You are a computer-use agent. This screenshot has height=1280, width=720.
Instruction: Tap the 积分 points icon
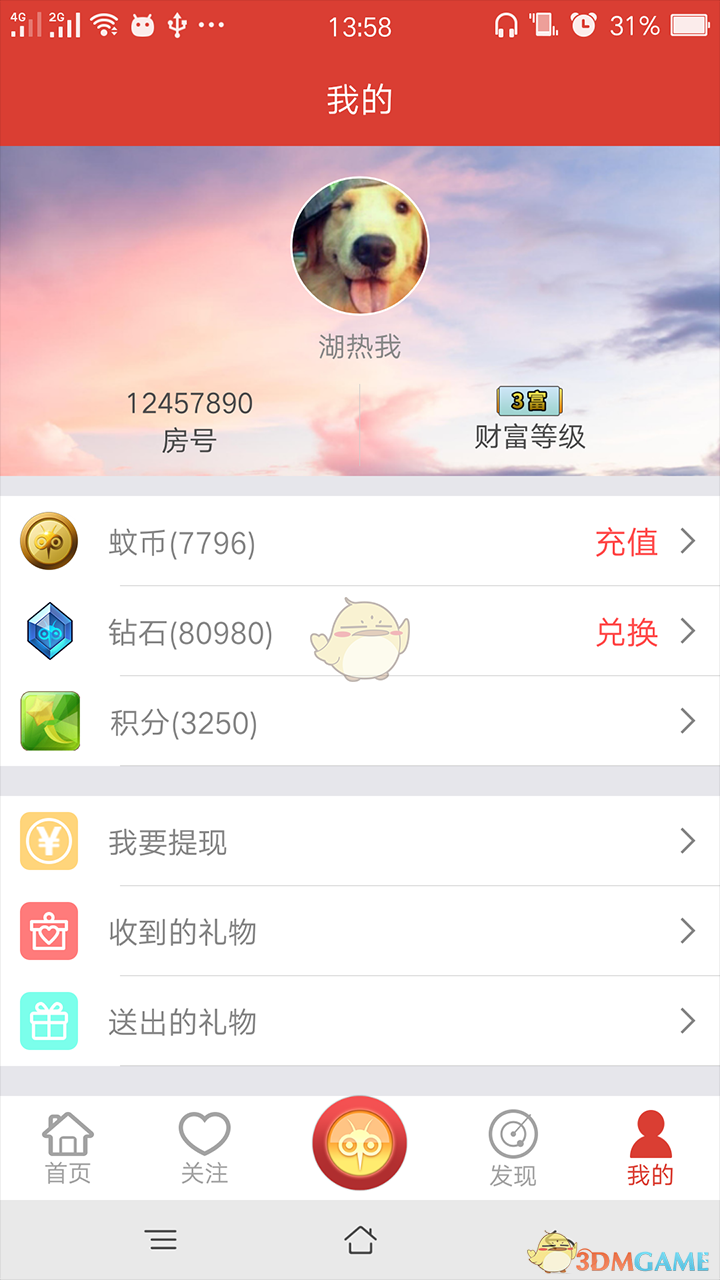coord(49,721)
